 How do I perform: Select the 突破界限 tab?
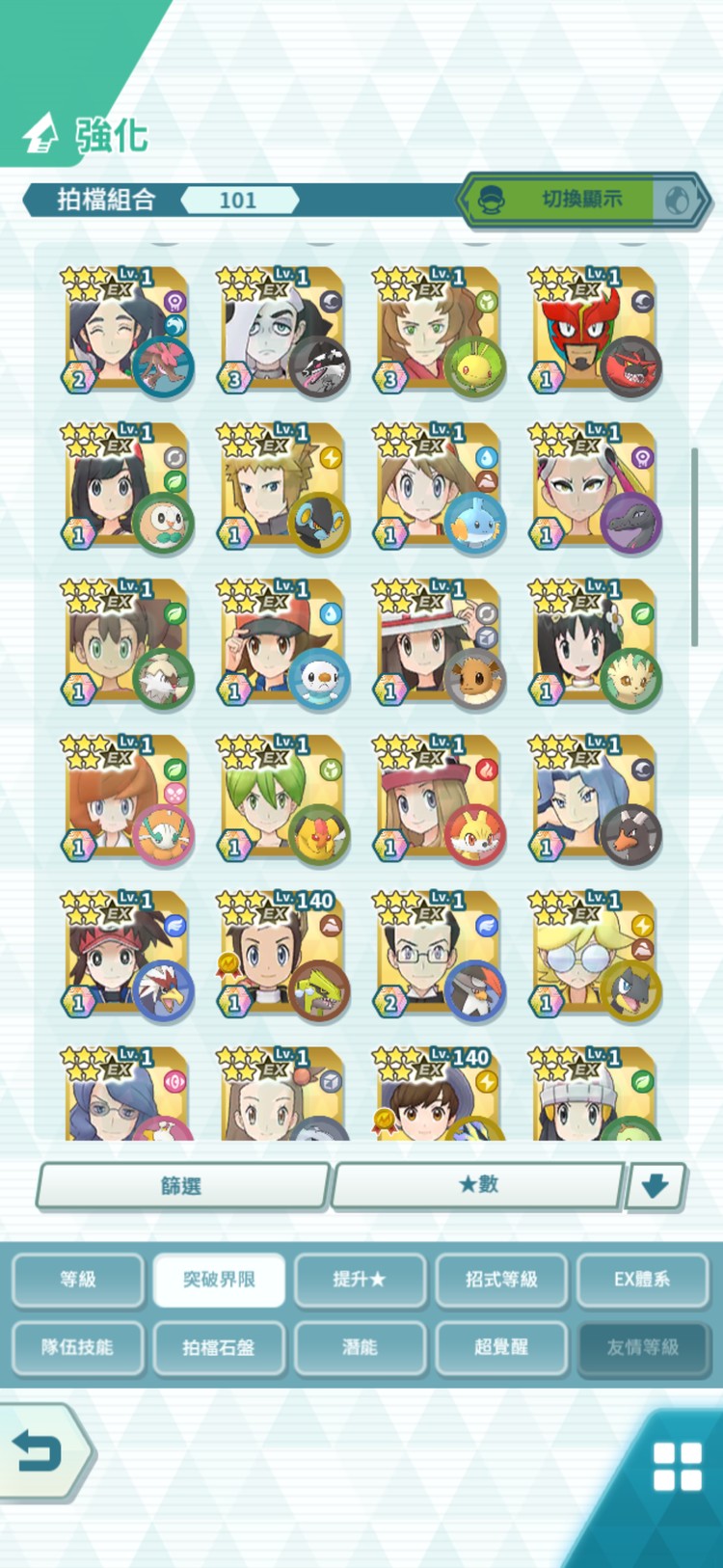pos(219,1280)
